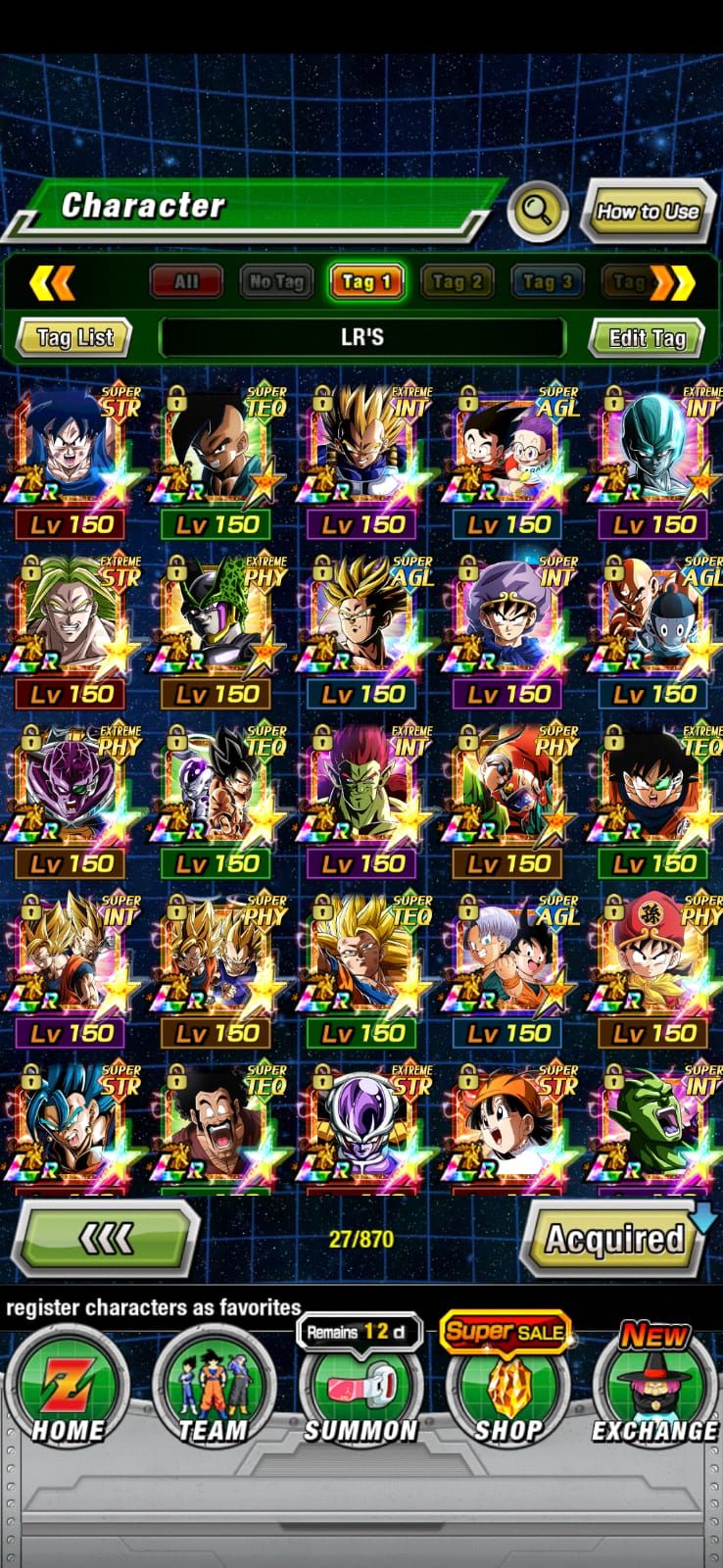Viewport: 723px width, 1568px height.
Task: Open the character search magnifier
Action: click(538, 210)
